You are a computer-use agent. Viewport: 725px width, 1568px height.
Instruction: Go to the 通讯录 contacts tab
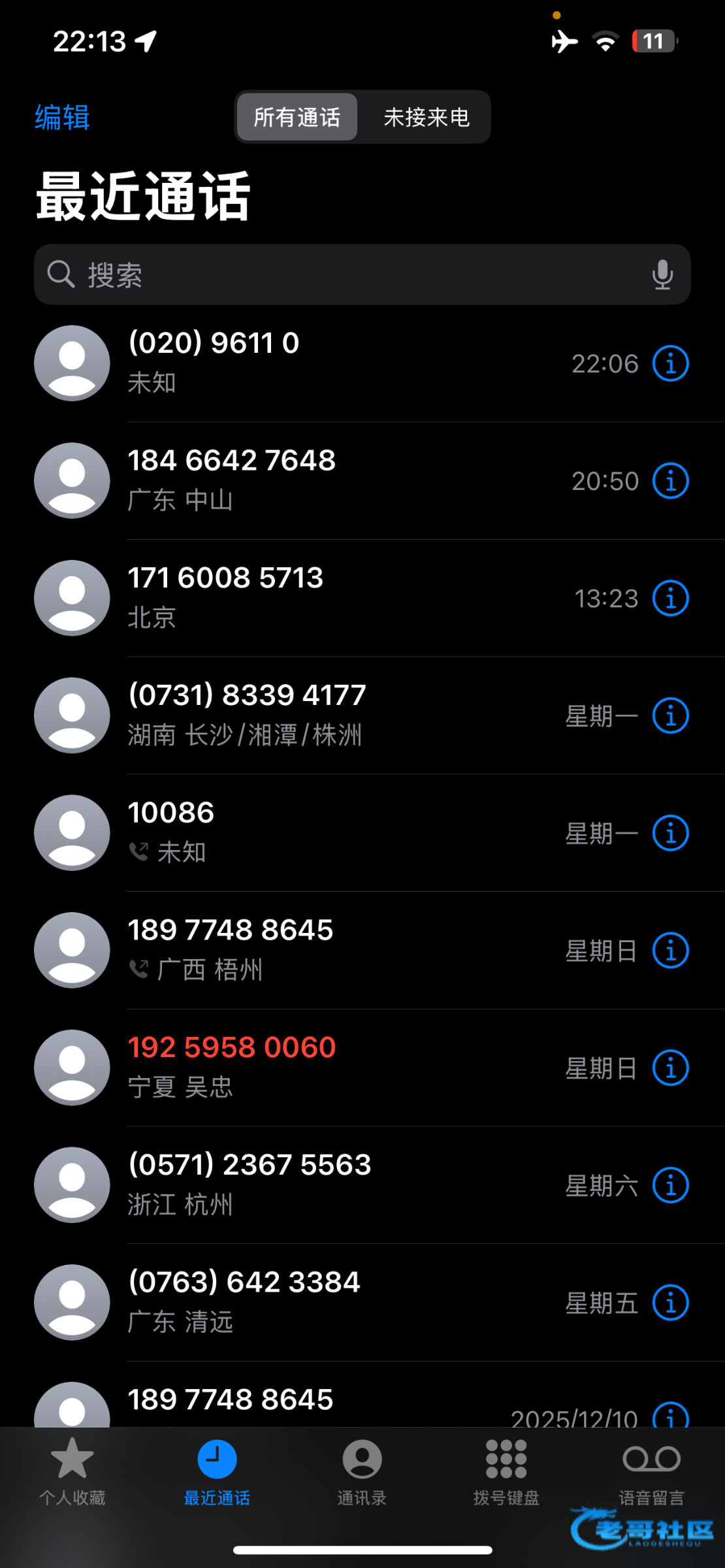tap(362, 1470)
